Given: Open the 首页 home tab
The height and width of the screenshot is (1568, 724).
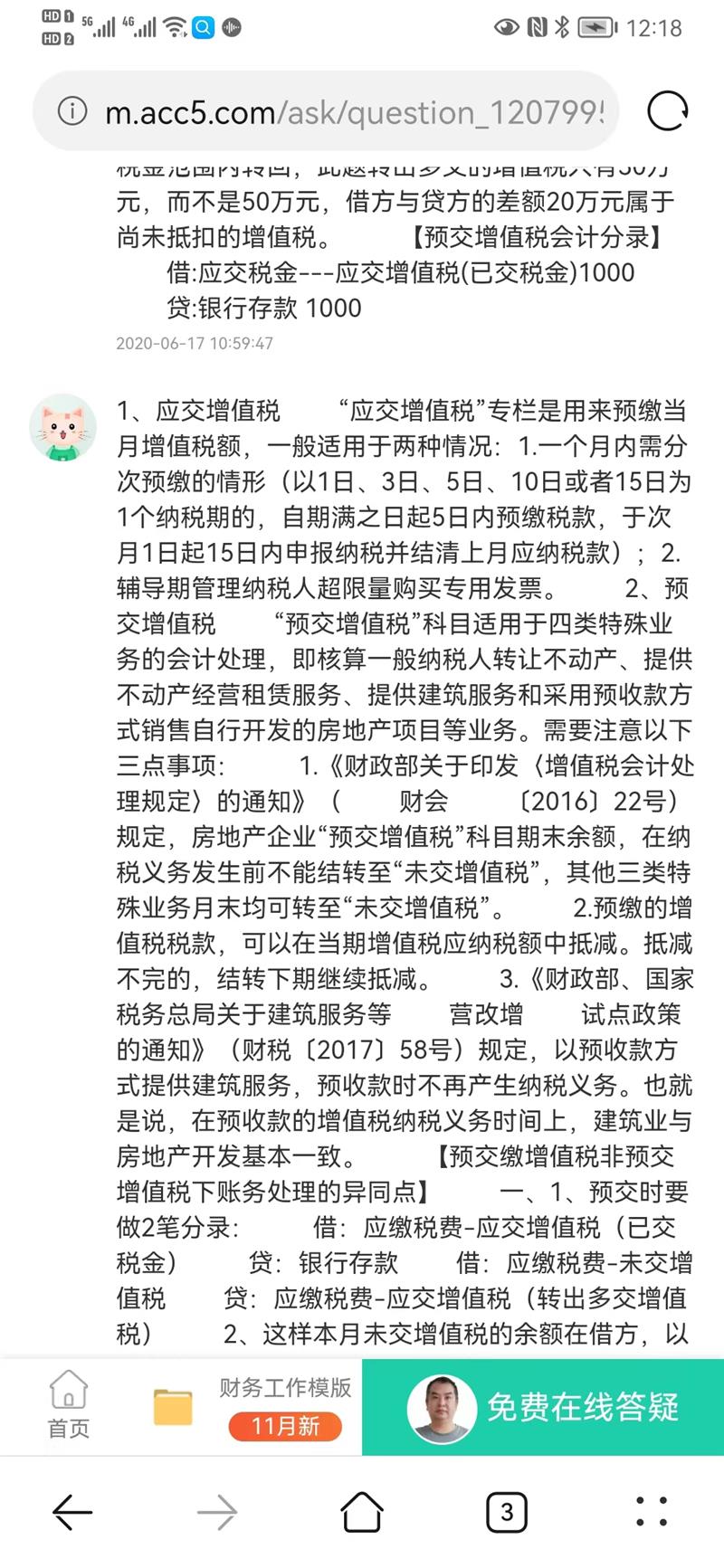Looking at the screenshot, I should coord(69,1404).
